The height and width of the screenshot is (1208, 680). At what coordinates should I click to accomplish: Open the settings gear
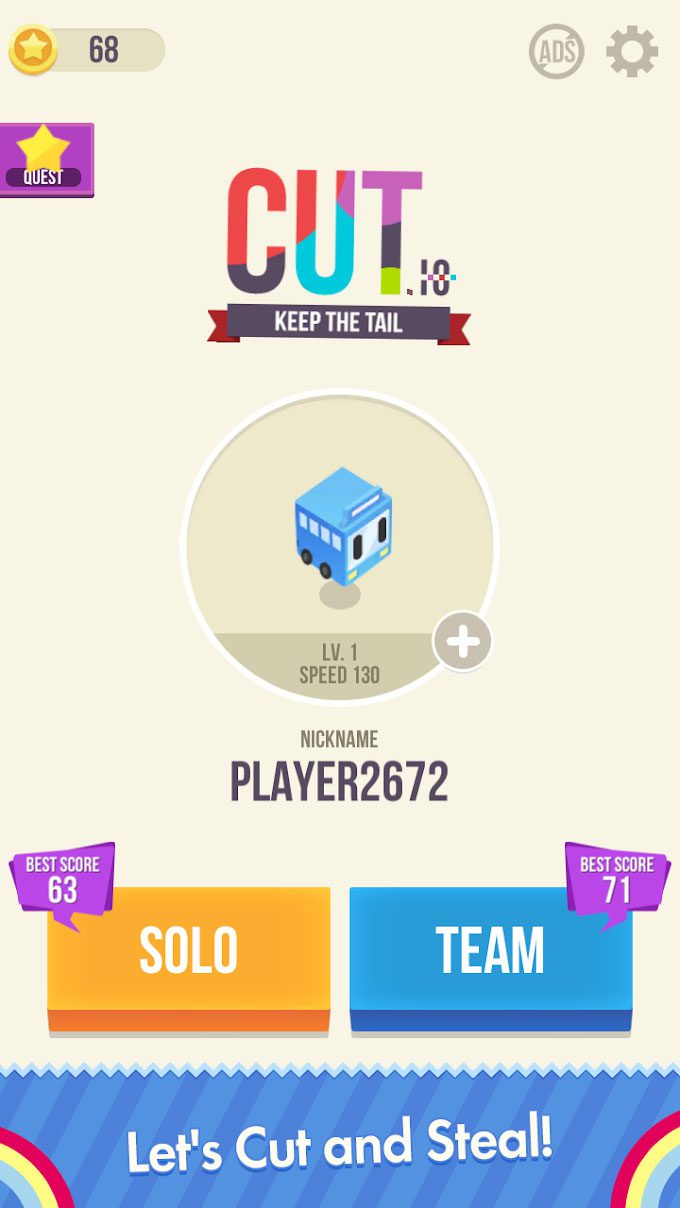pyautogui.click(x=632, y=51)
